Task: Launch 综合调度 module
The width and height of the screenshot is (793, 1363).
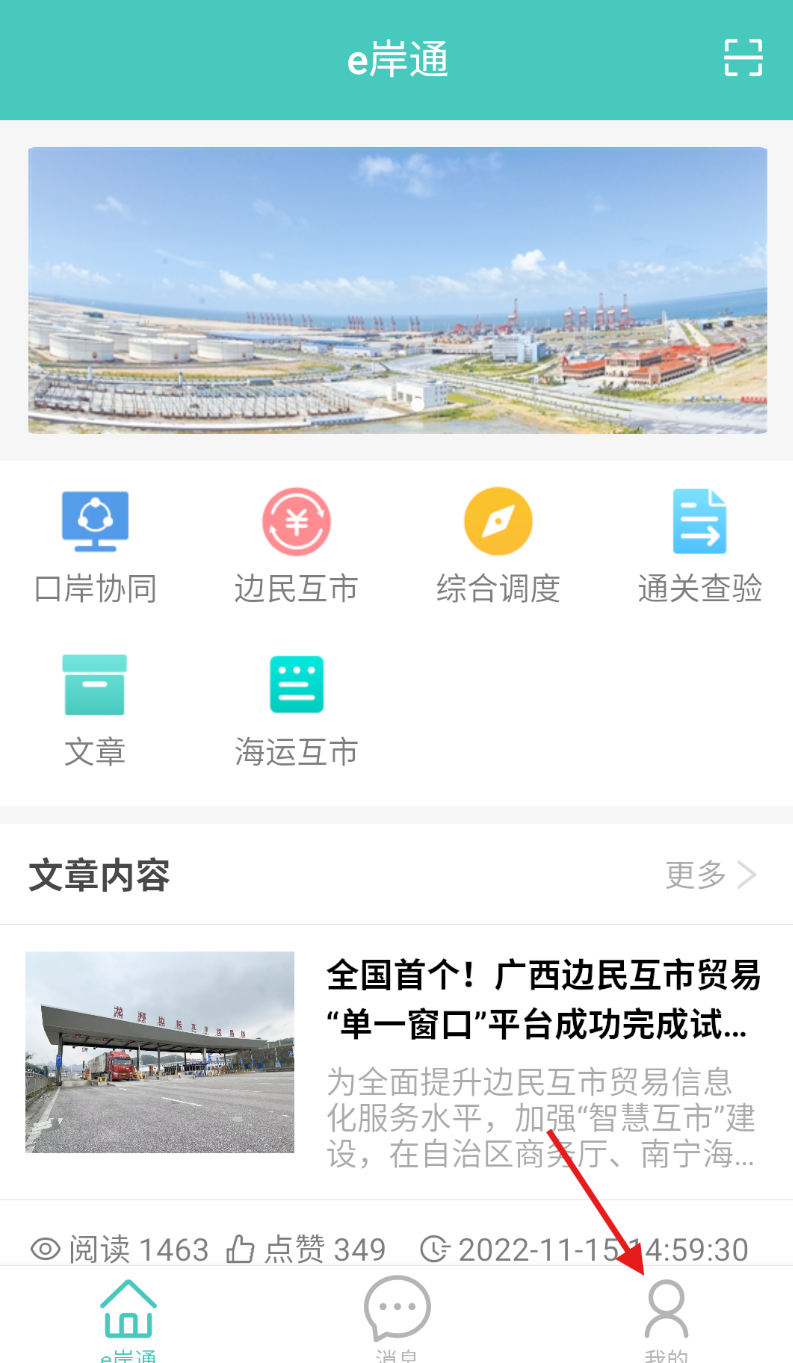Action: point(498,546)
